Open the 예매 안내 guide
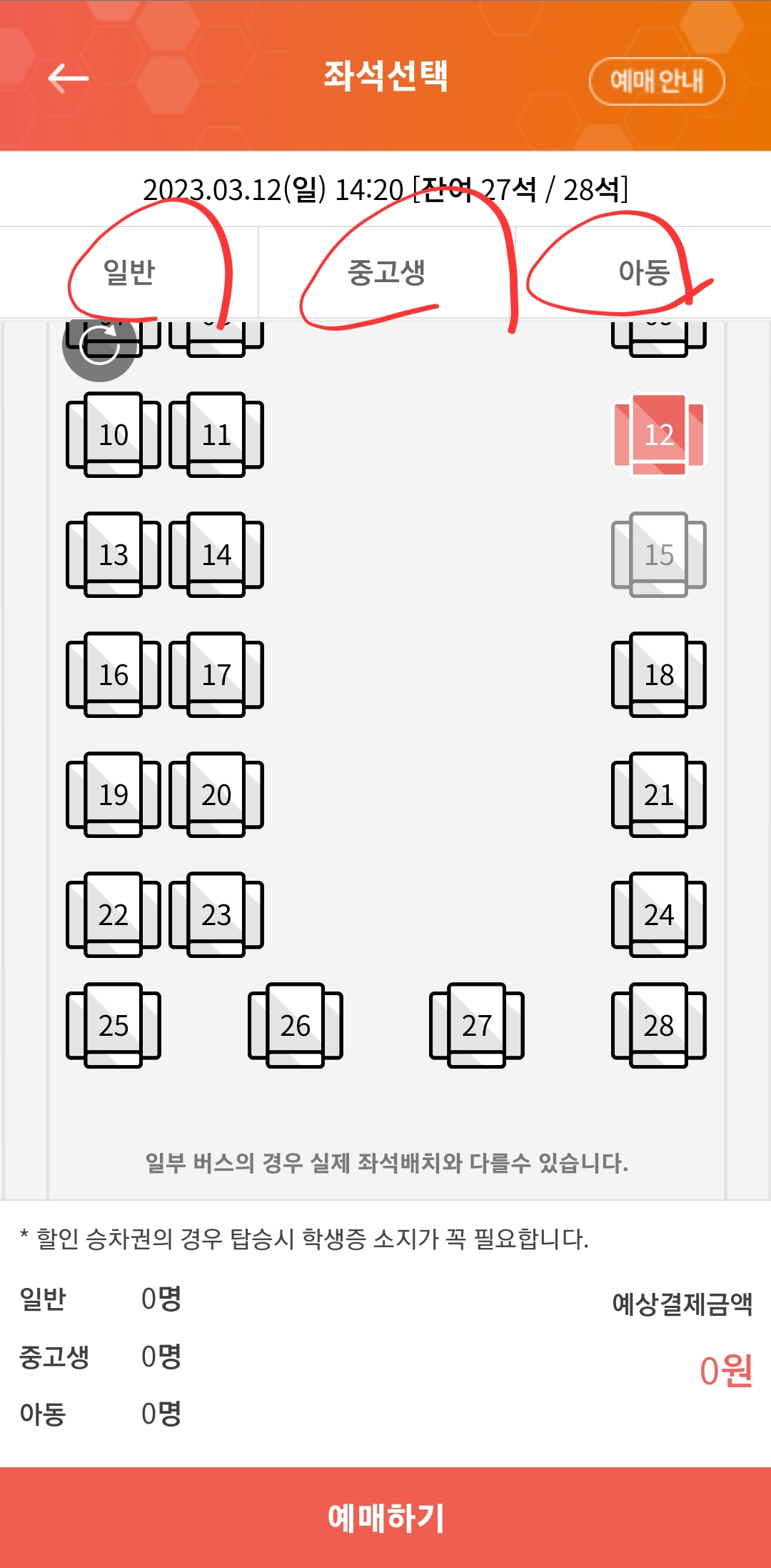Image resolution: width=771 pixels, height=1568 pixels. pos(657,81)
